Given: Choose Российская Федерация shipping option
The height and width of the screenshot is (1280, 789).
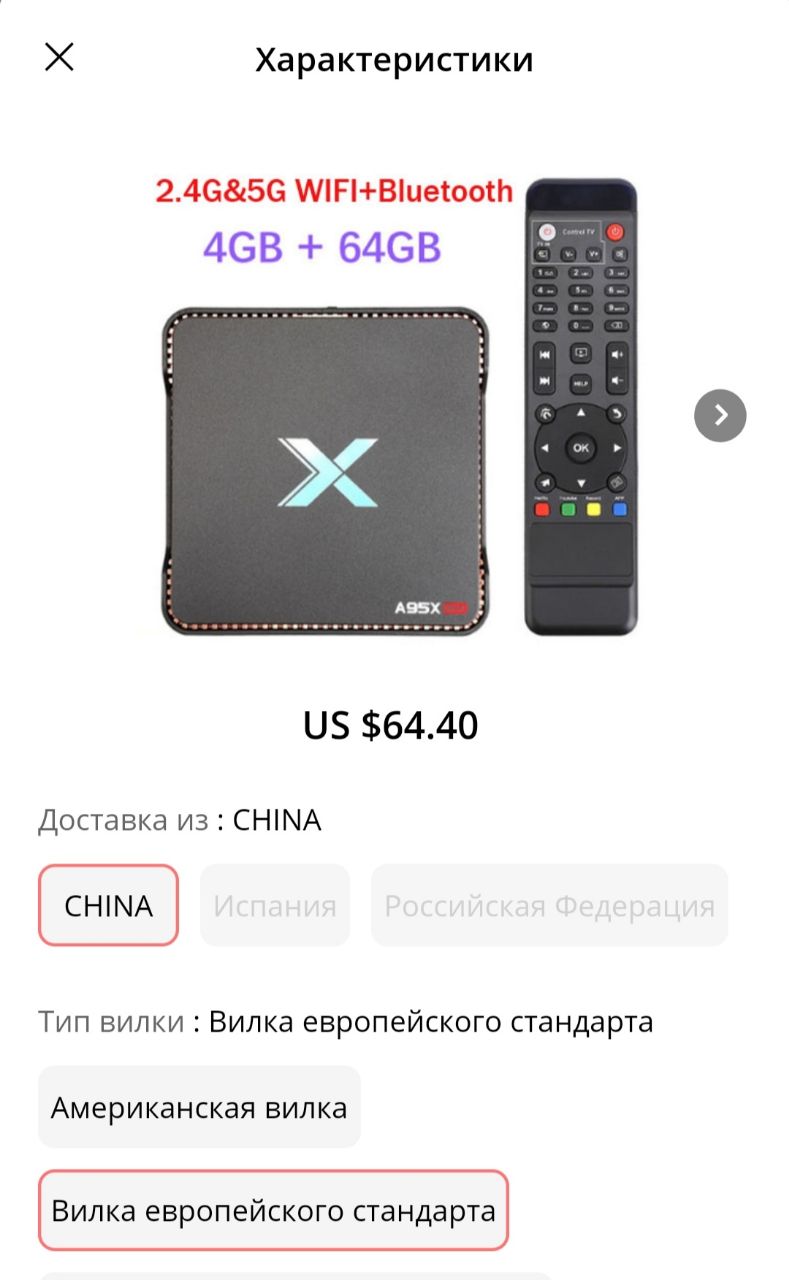Looking at the screenshot, I should (549, 905).
